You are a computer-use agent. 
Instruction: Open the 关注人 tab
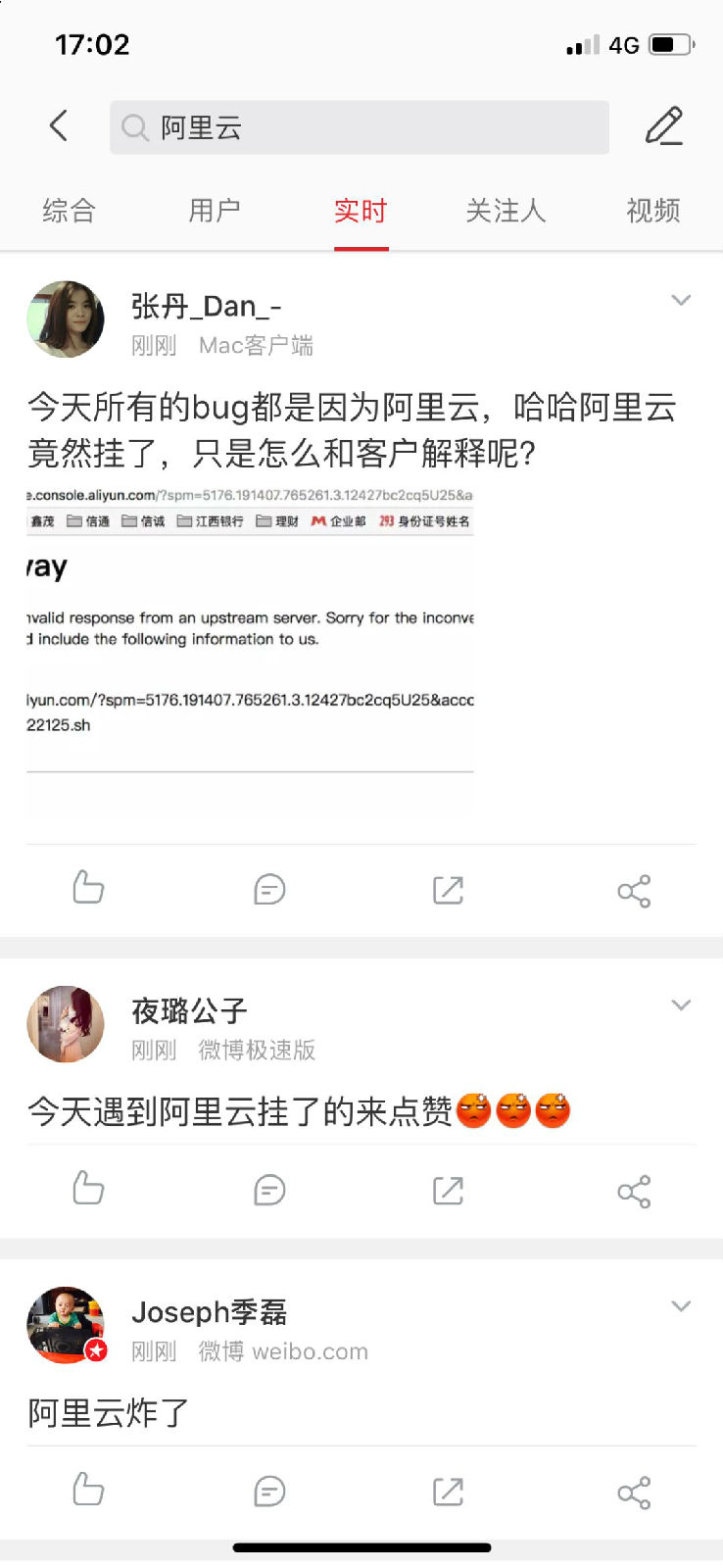point(506,211)
